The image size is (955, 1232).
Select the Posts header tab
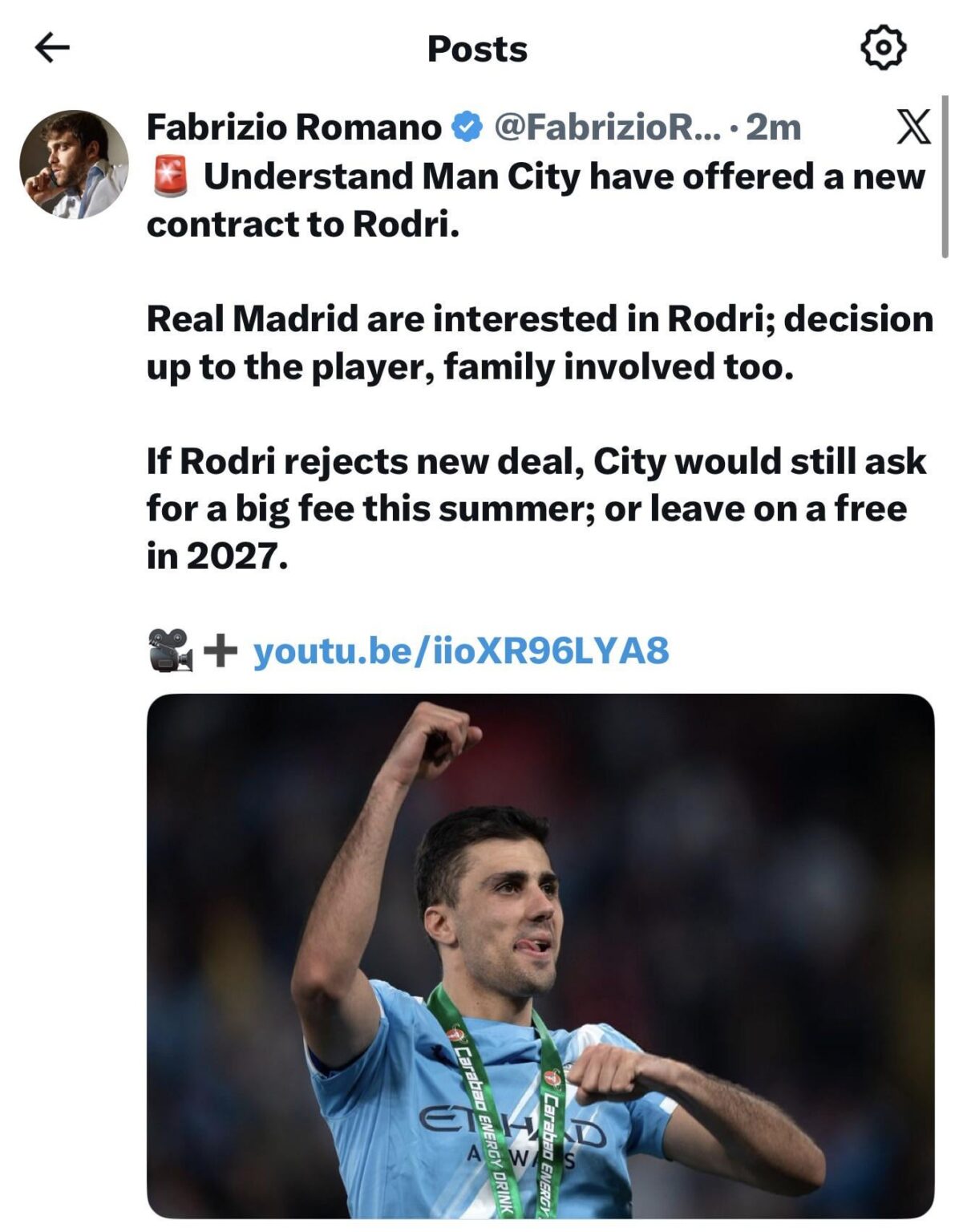477,50
